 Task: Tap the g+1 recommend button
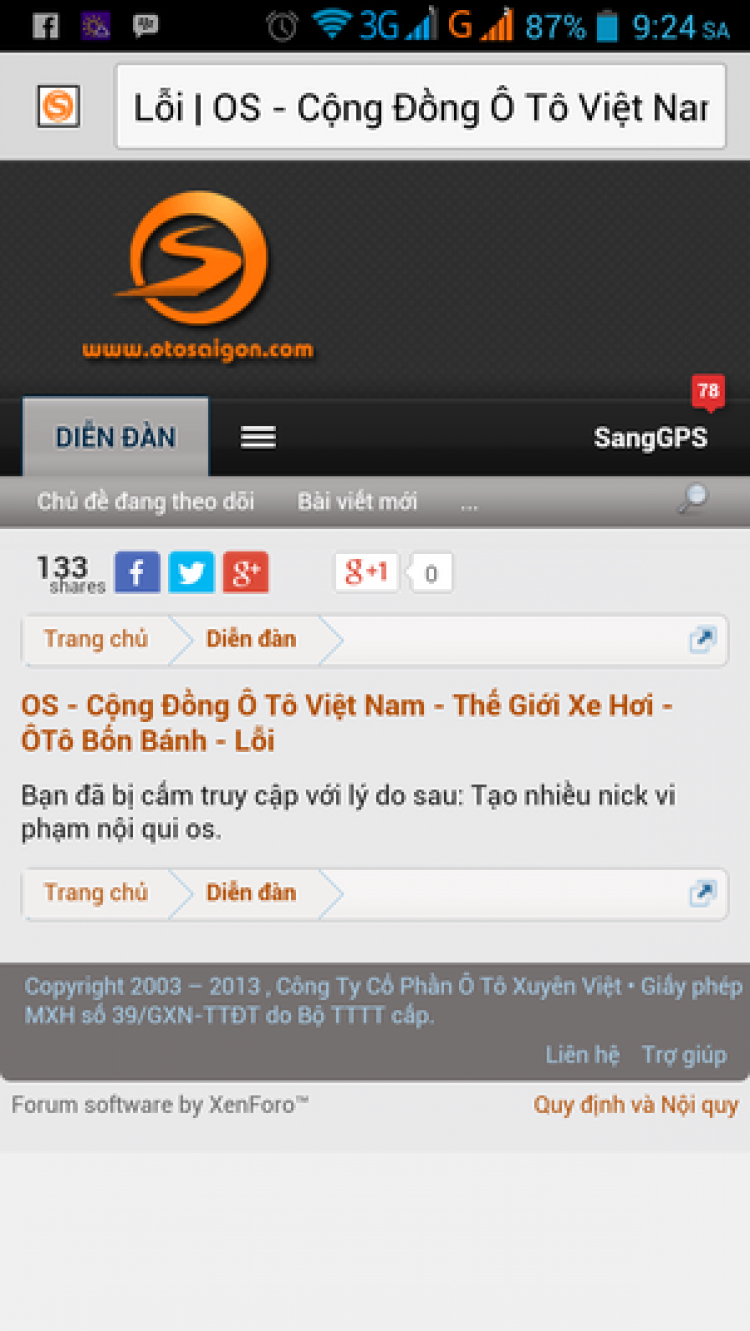[x=366, y=573]
